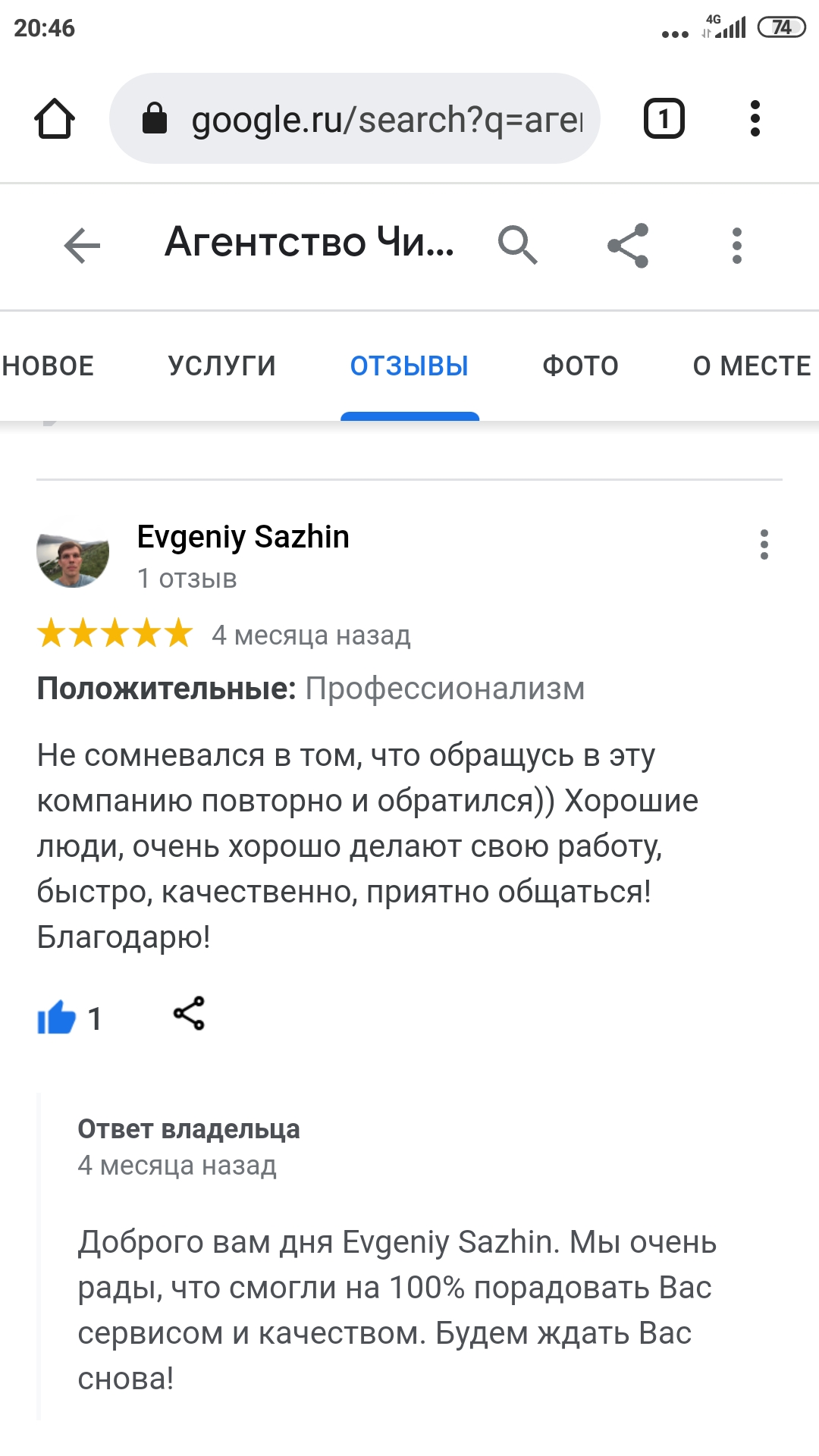Open the О месте tab
Image resolution: width=819 pixels, height=1456 pixels.
[x=752, y=366]
